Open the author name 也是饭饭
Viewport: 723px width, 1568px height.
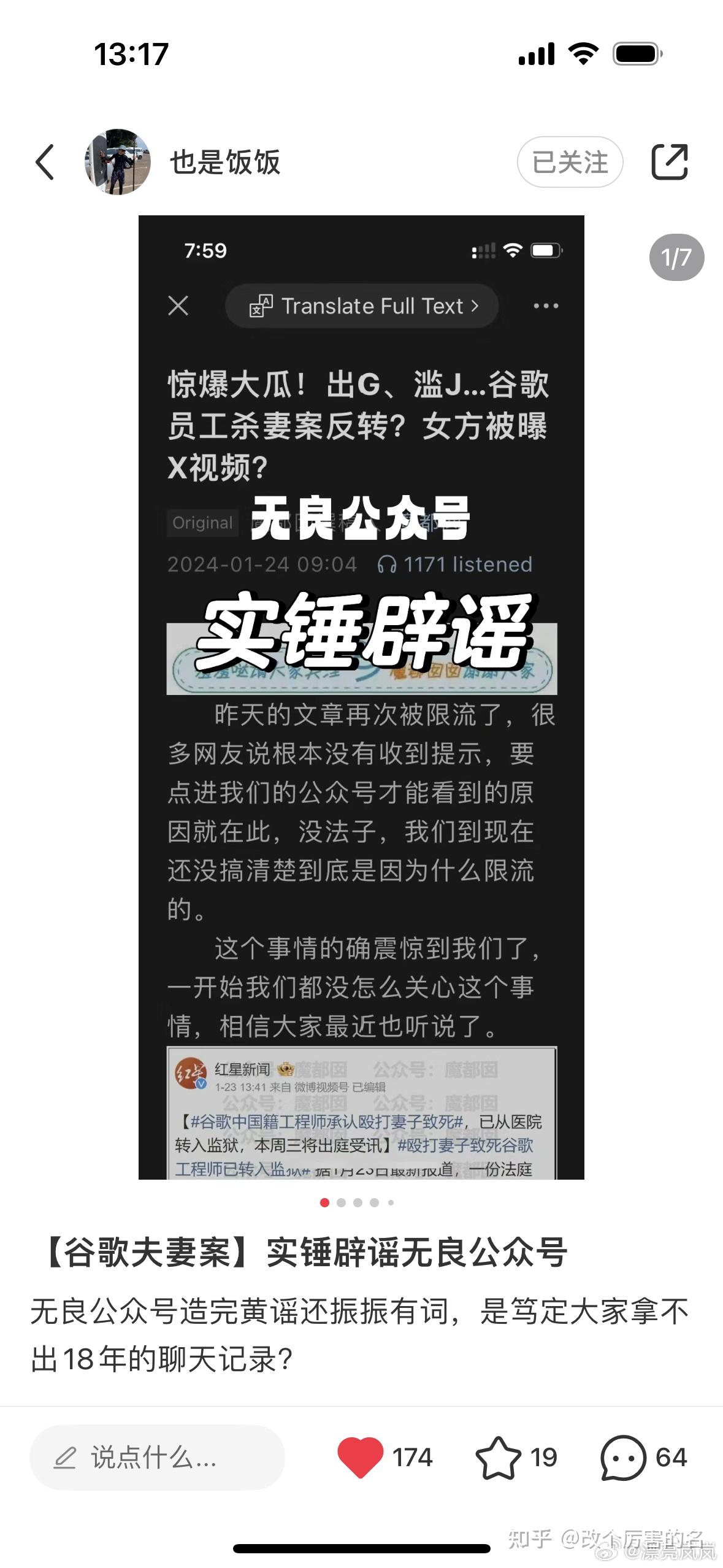point(225,163)
